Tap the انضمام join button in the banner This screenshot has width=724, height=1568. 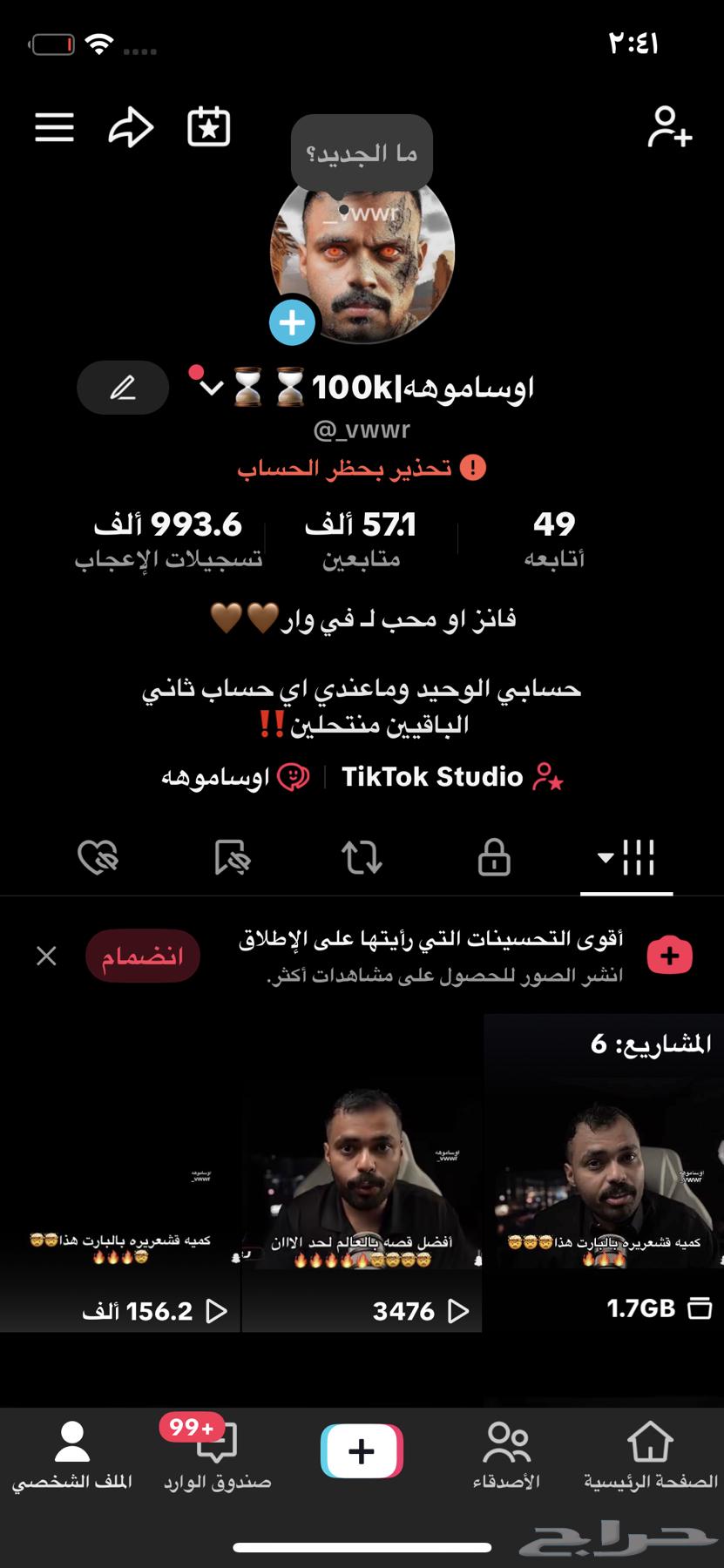143,956
